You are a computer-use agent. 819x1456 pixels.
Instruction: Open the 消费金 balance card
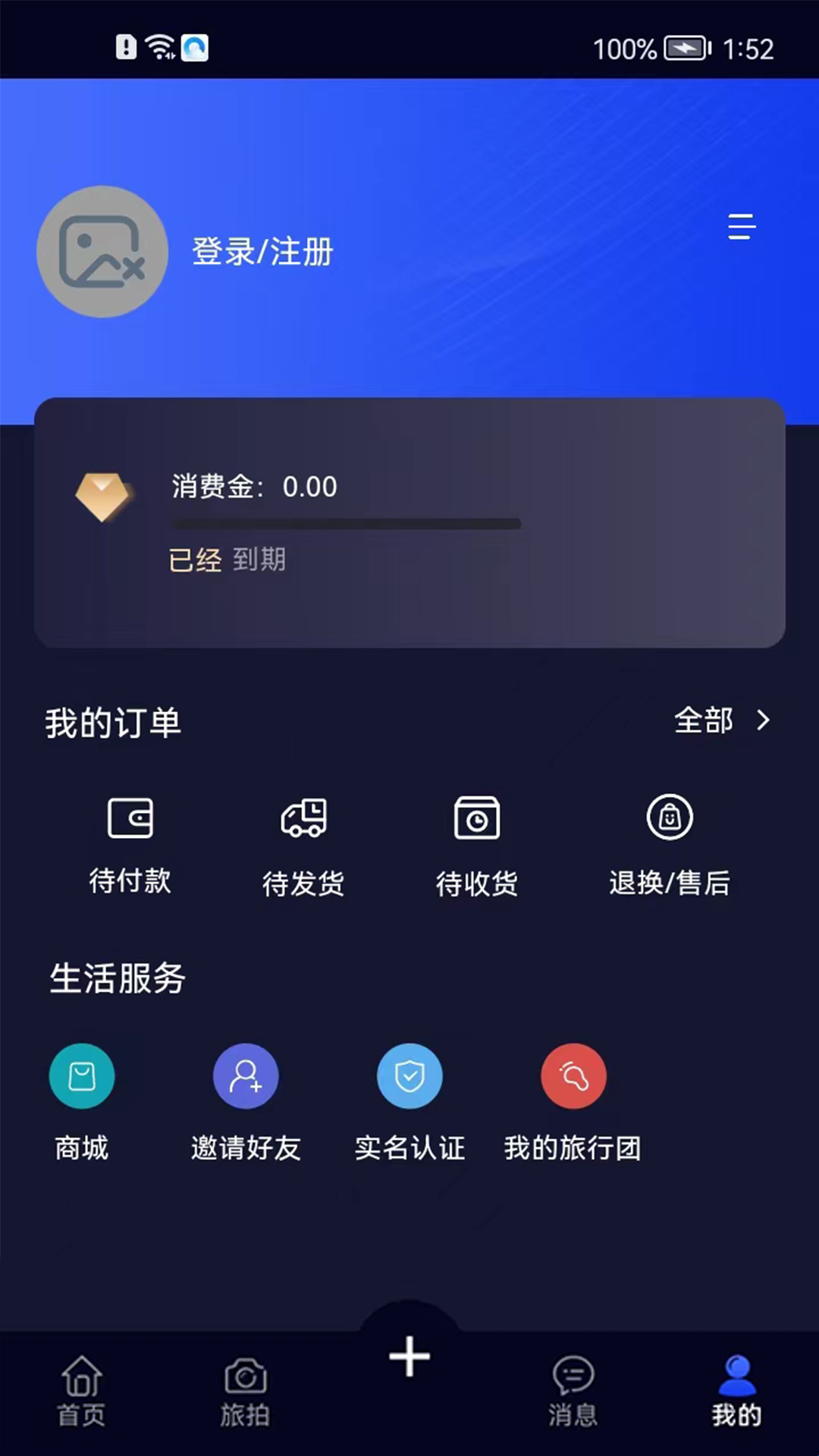click(x=409, y=522)
